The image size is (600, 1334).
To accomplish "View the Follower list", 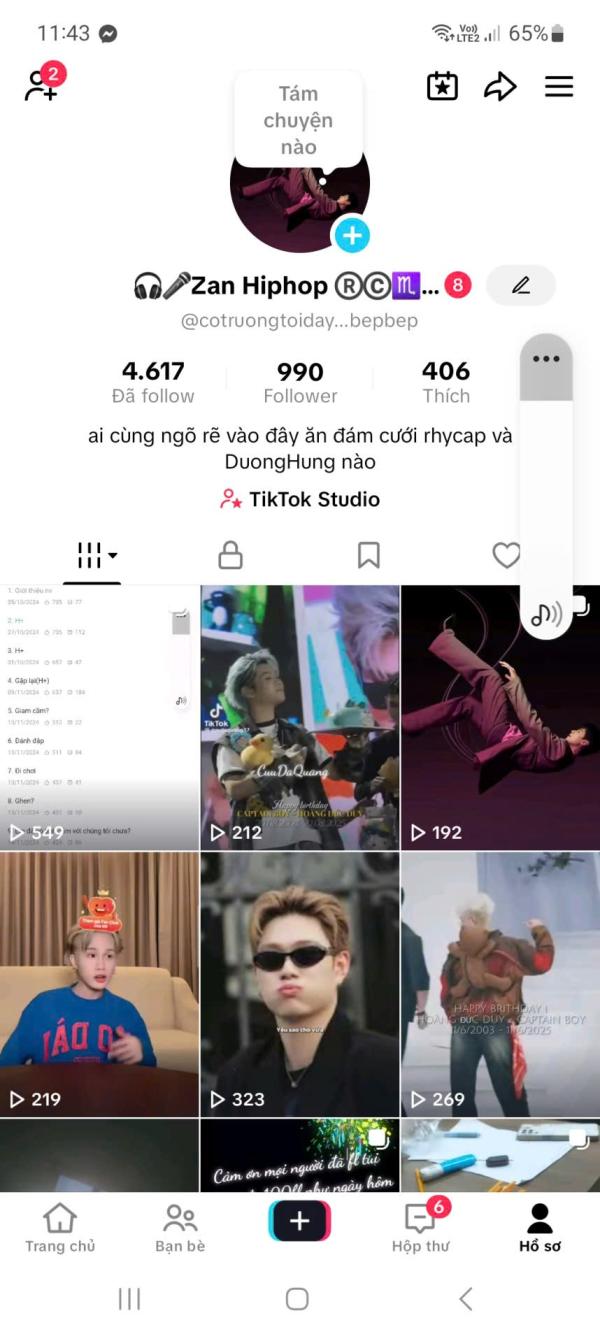I will pyautogui.click(x=300, y=382).
